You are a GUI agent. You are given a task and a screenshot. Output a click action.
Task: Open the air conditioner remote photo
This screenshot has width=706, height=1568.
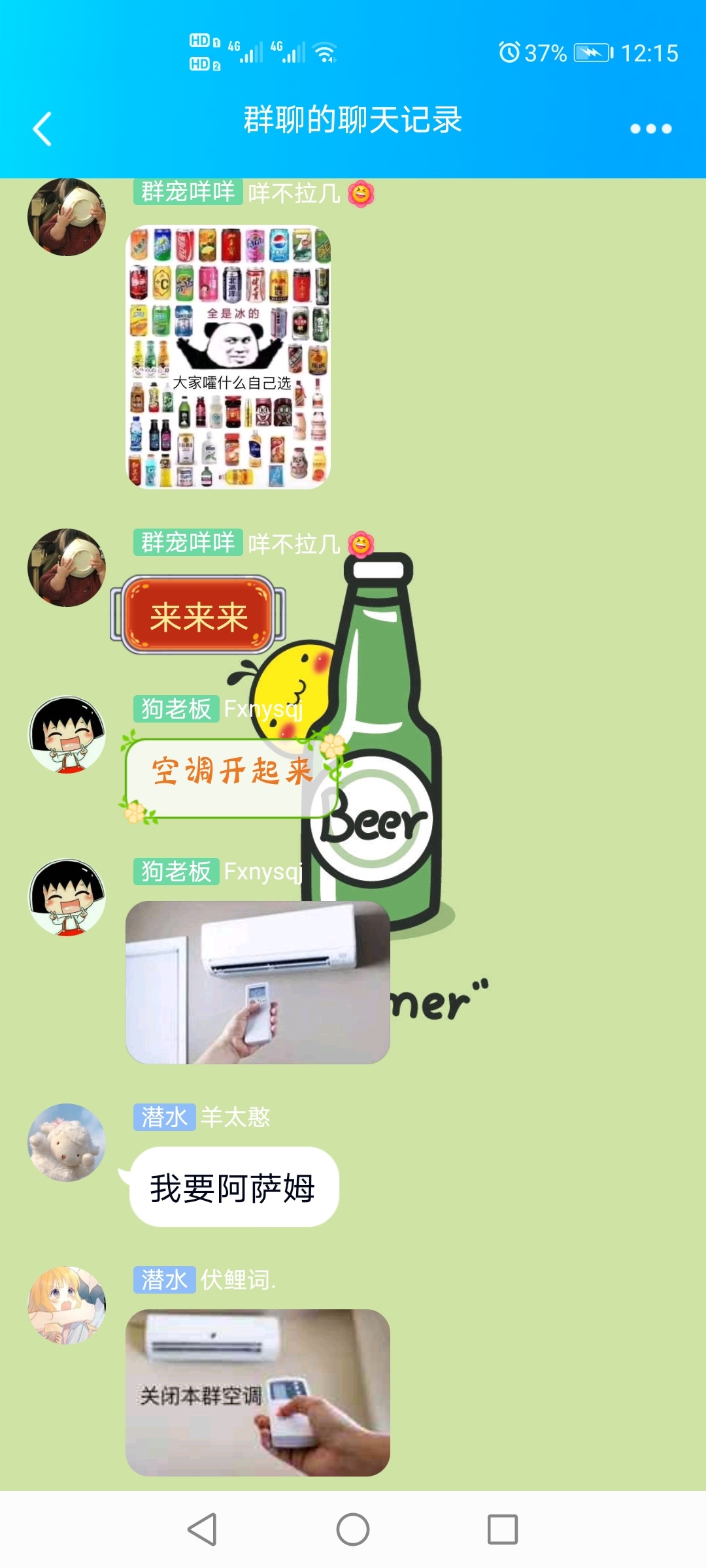coord(258,982)
